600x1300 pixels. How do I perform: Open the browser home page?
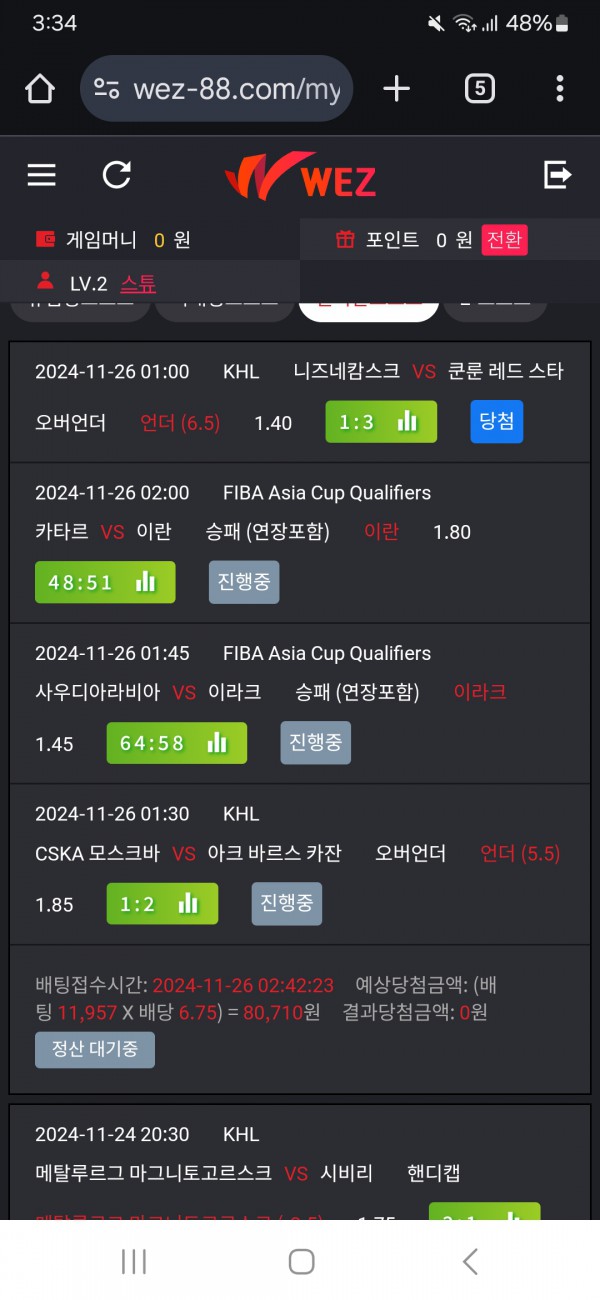(x=40, y=89)
